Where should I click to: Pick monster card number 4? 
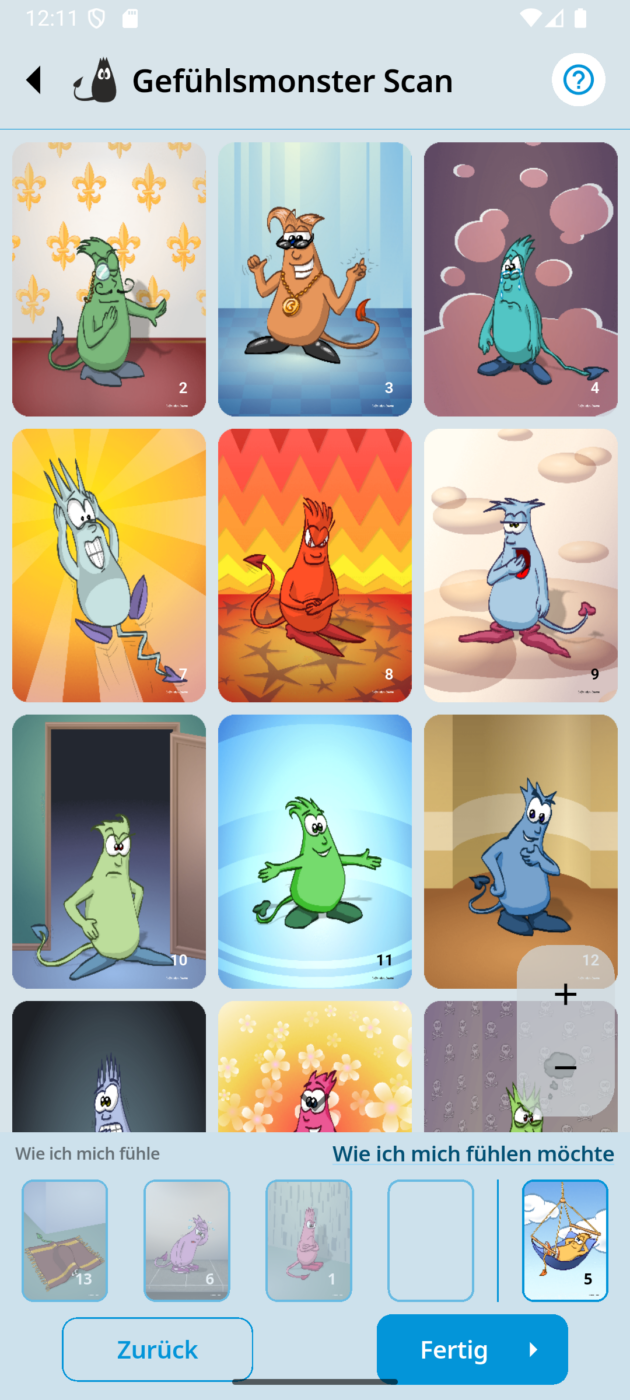[x=521, y=279]
